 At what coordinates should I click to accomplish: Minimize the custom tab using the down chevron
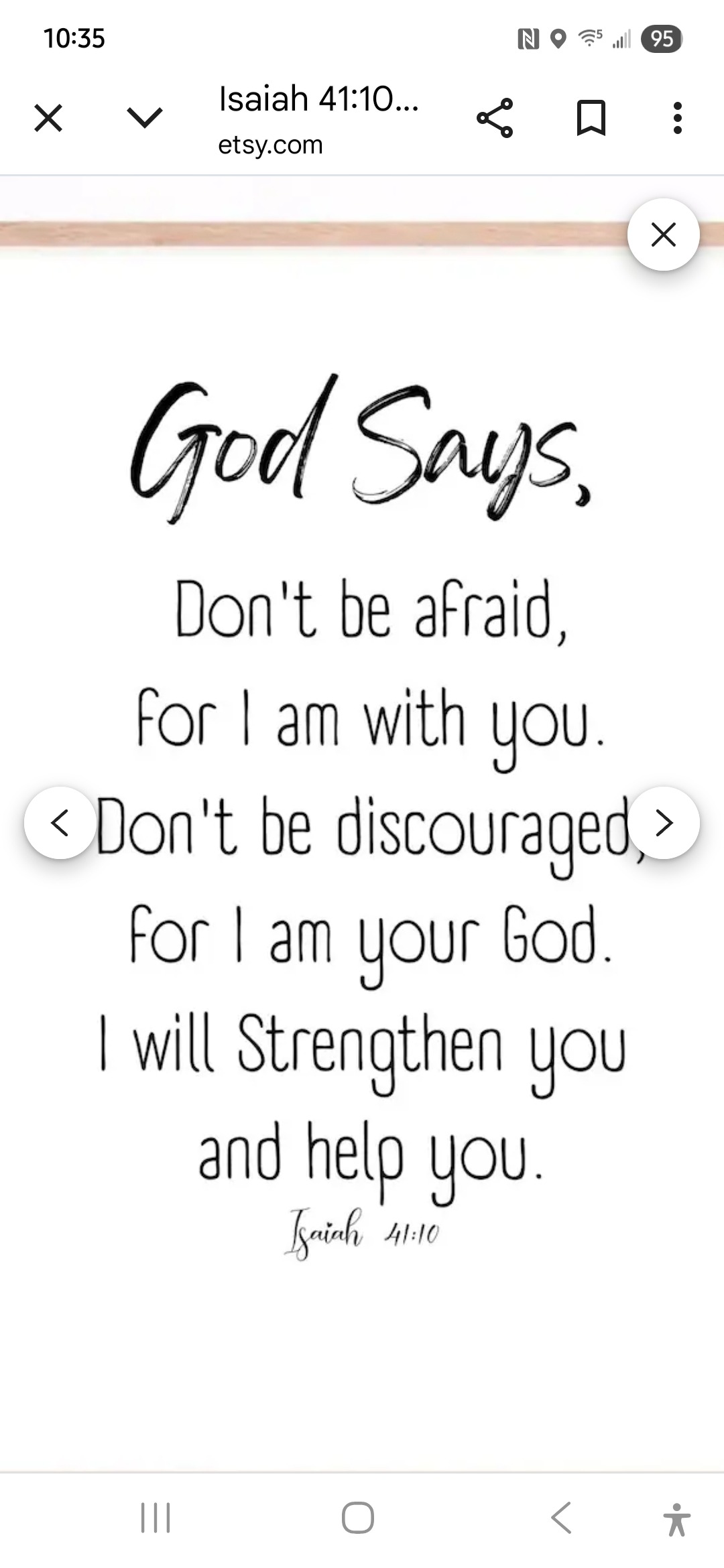pyautogui.click(x=145, y=119)
